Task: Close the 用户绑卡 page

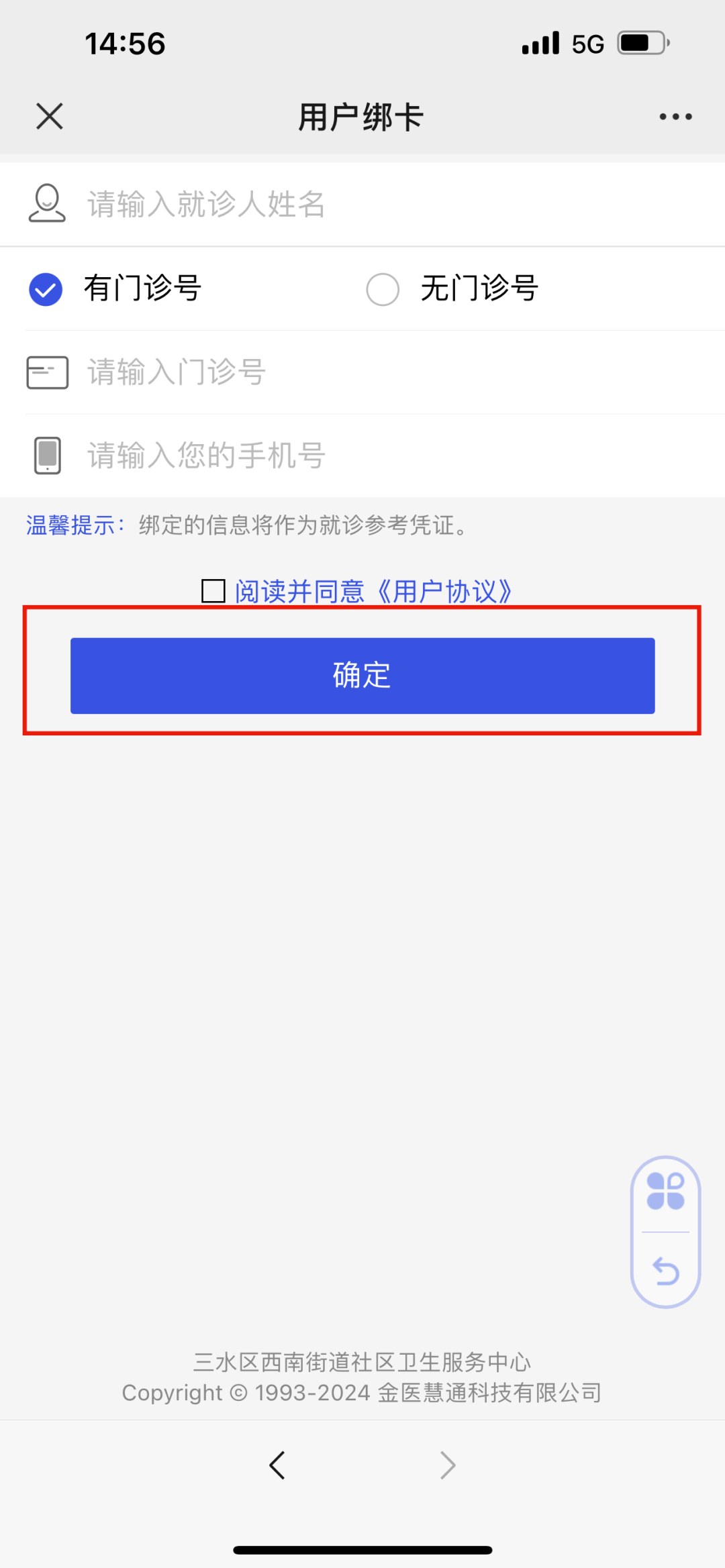Action: coord(50,116)
